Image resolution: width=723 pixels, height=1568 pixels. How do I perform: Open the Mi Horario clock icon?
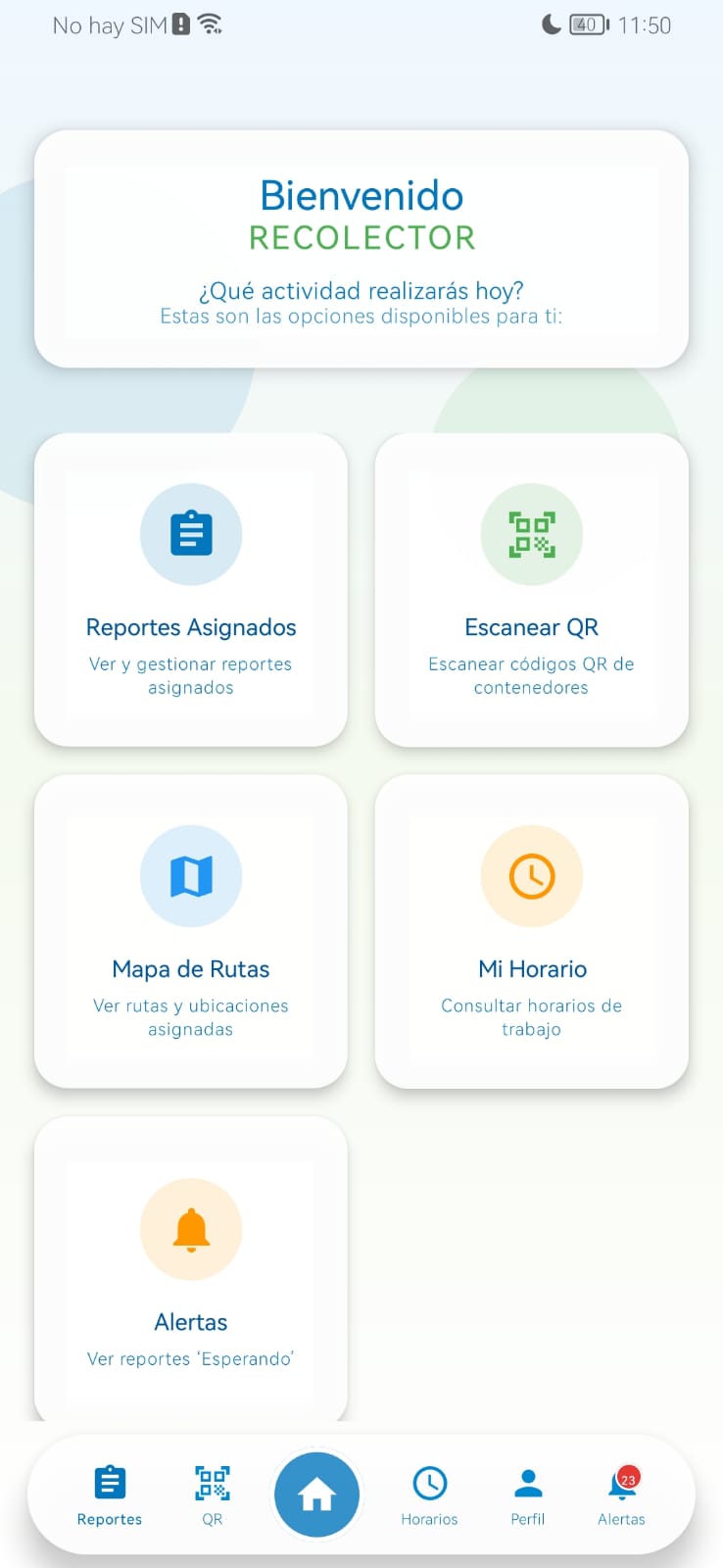[531, 875]
